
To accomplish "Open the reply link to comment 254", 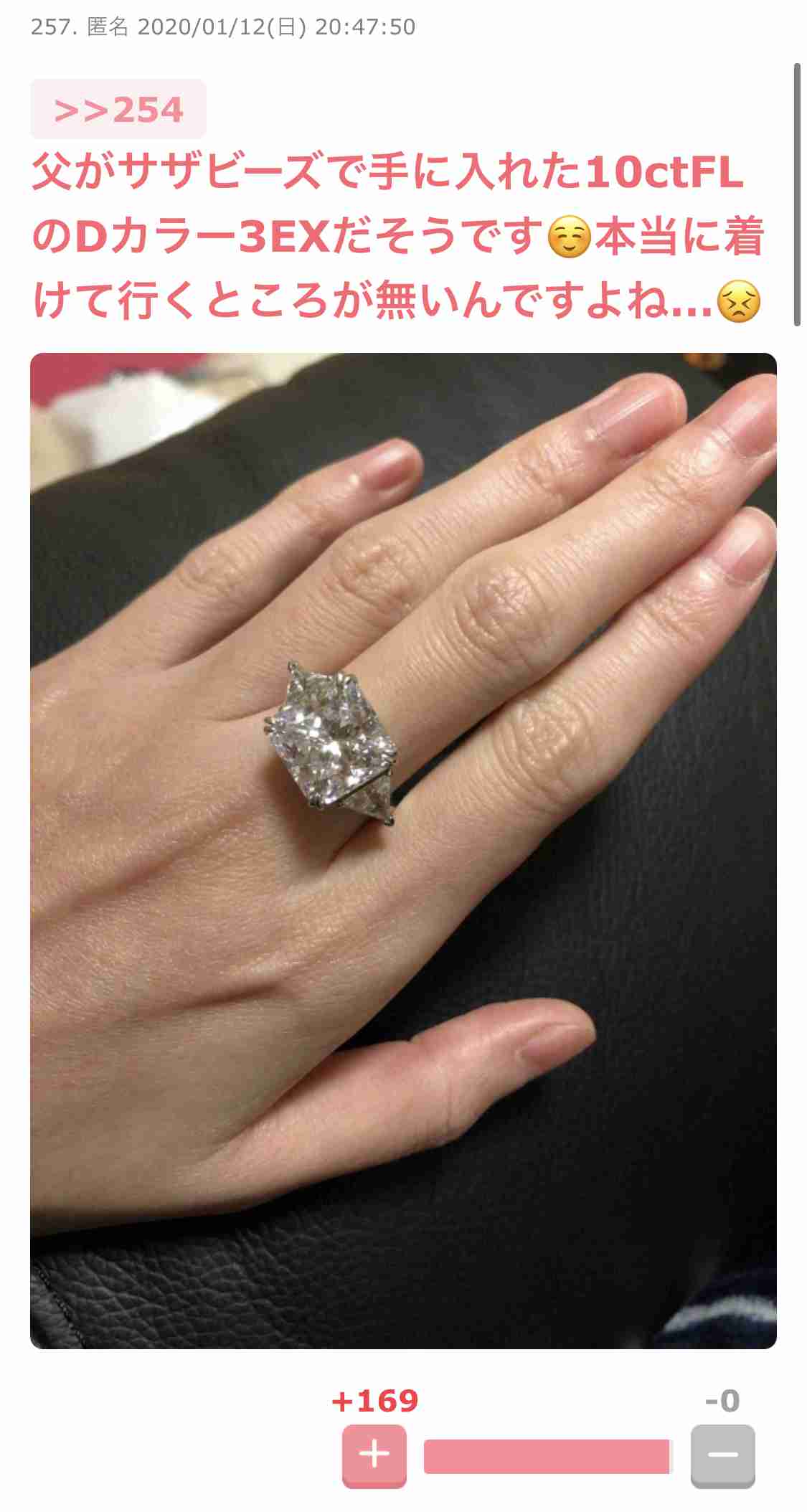I will (118, 110).
